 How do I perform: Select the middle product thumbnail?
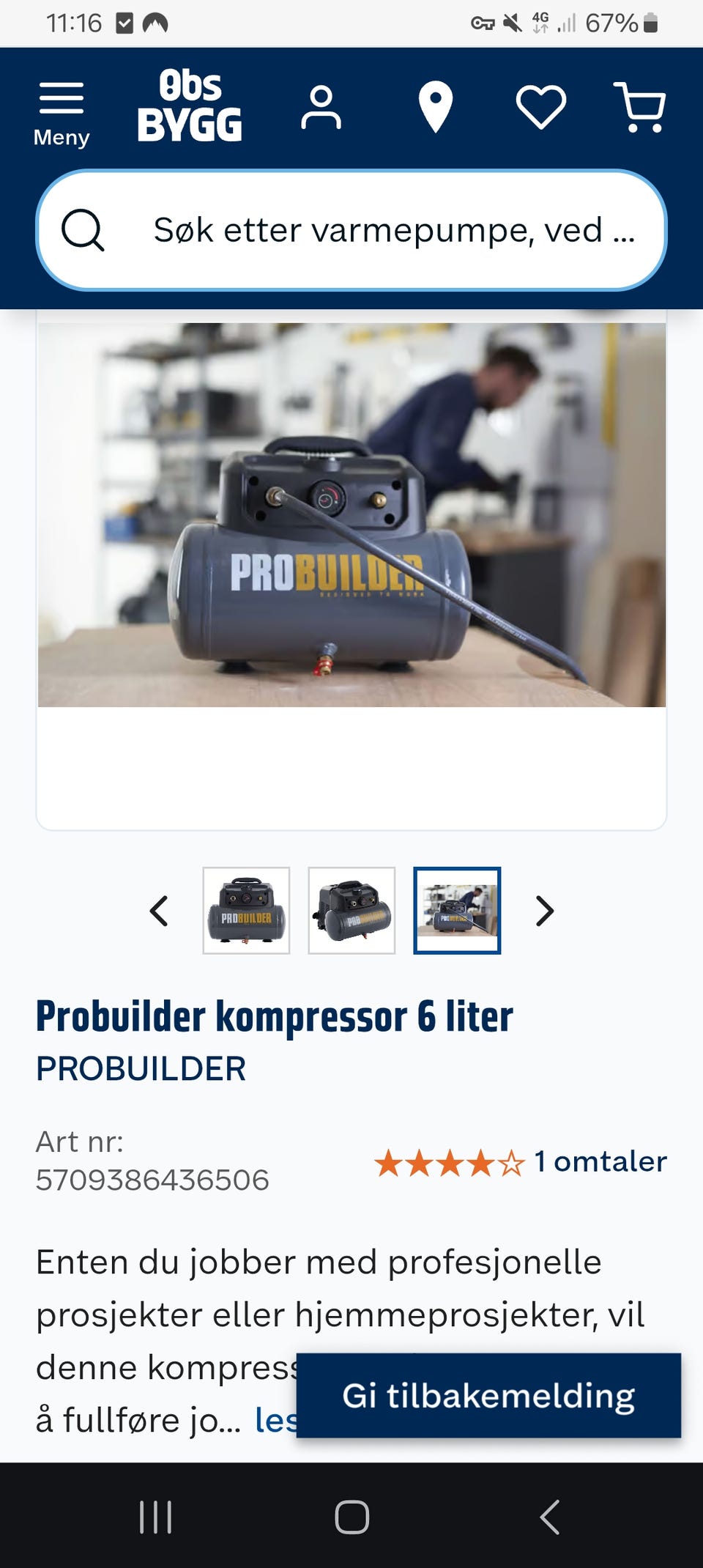[351, 911]
